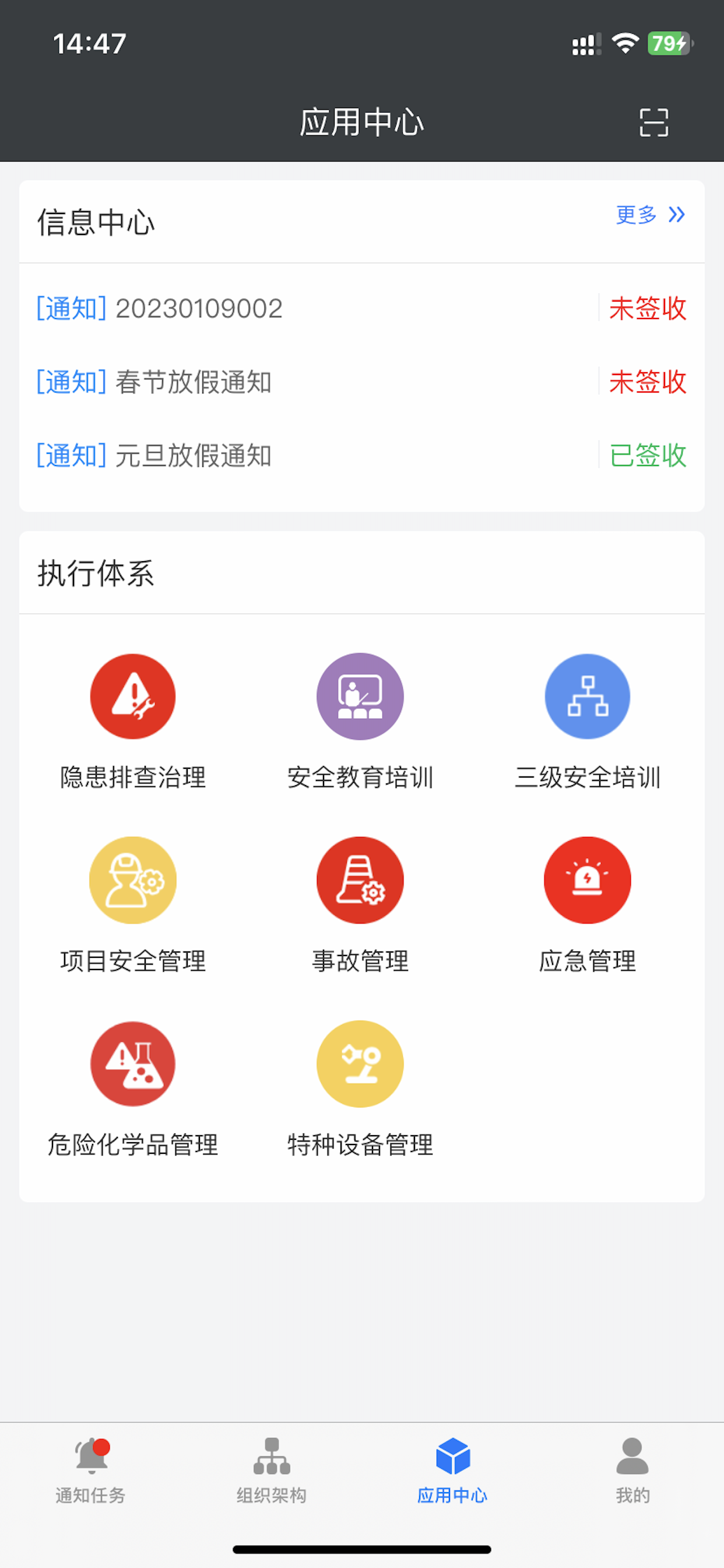Switch to the 通知任务 tab

pyautogui.click(x=91, y=1471)
